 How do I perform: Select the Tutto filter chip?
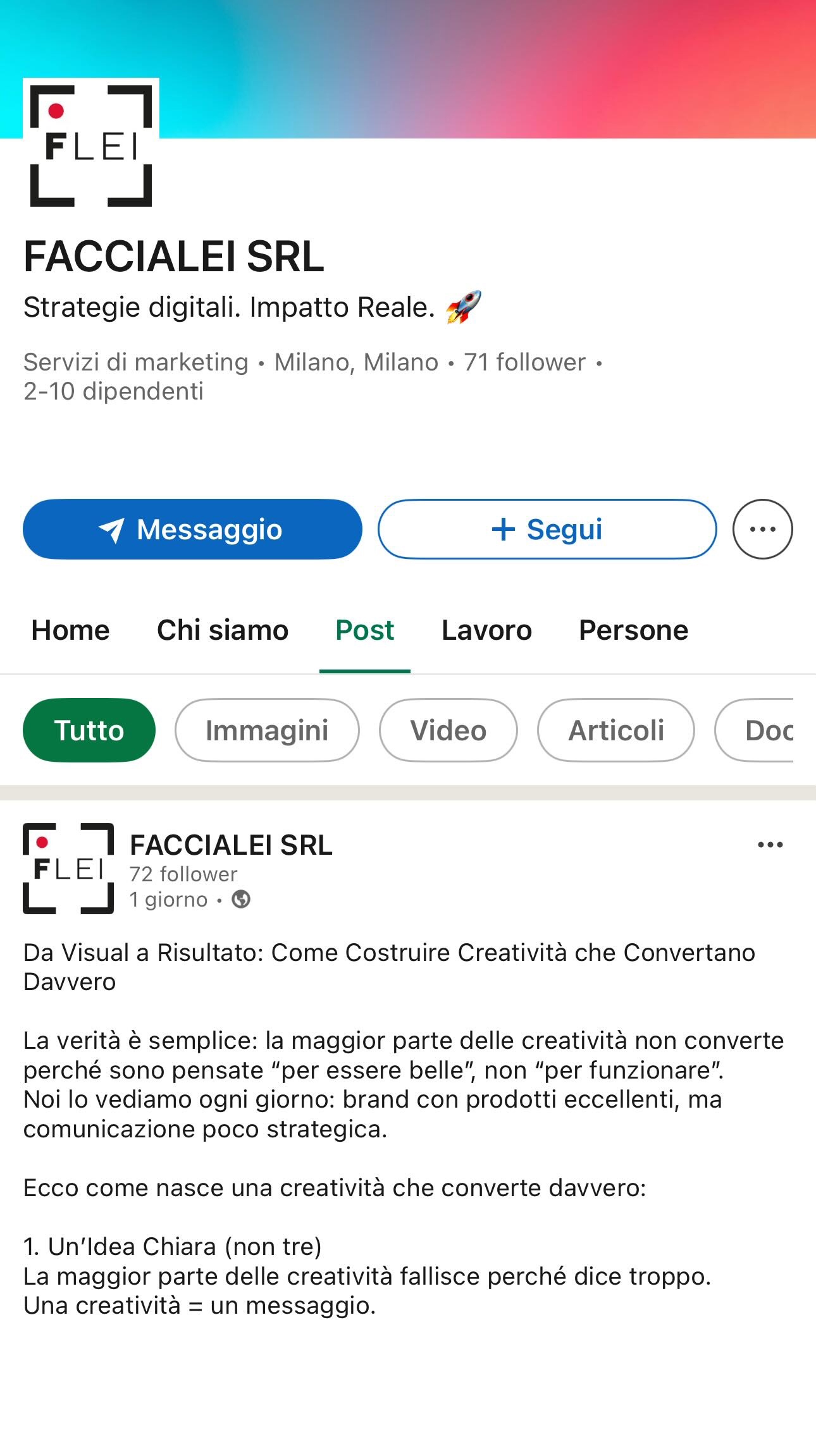coord(89,730)
